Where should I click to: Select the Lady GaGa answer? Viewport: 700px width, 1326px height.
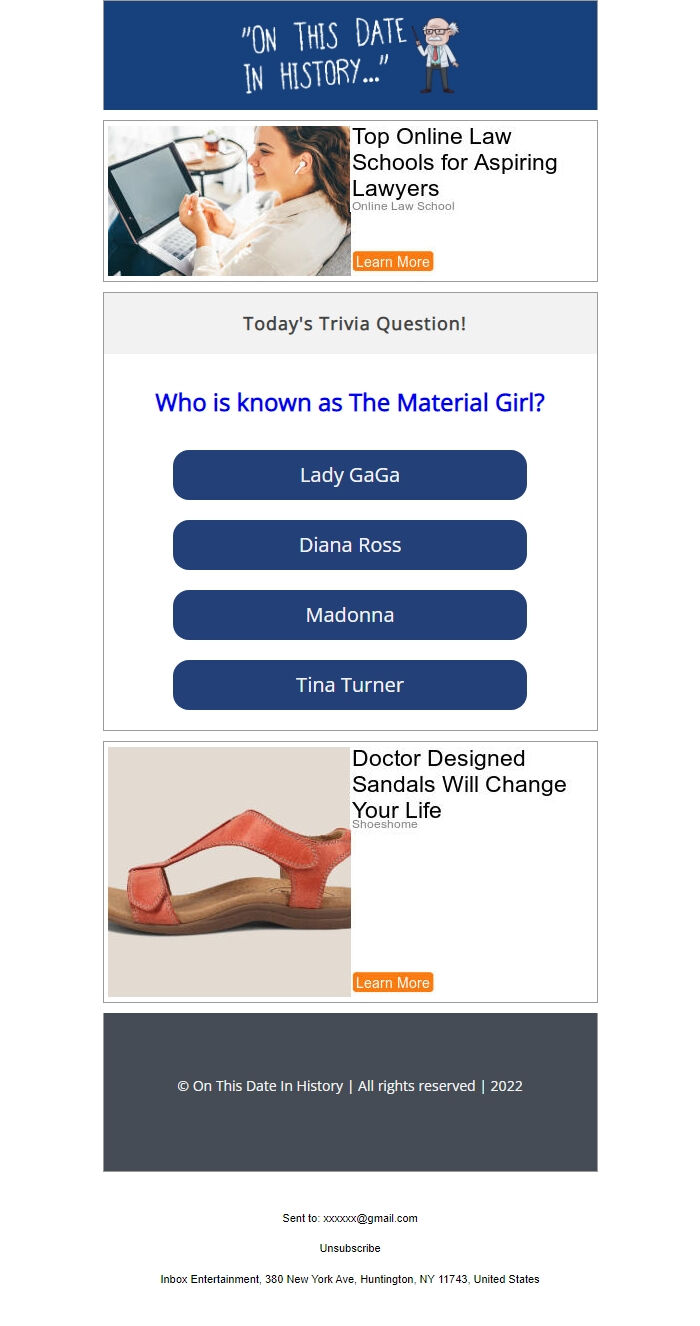[x=350, y=475]
